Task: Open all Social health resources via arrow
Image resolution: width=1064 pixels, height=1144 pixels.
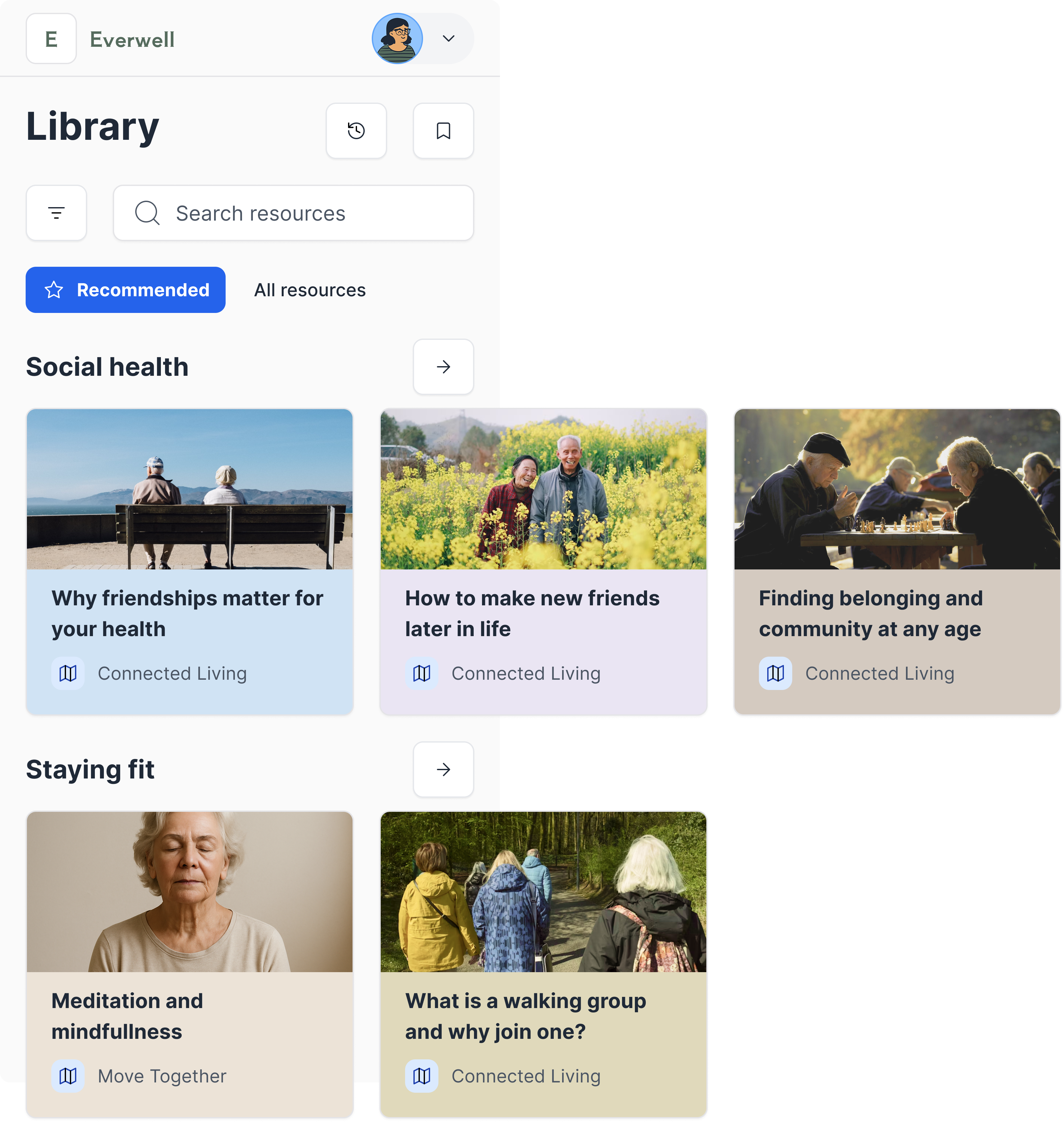Action: pyautogui.click(x=443, y=367)
